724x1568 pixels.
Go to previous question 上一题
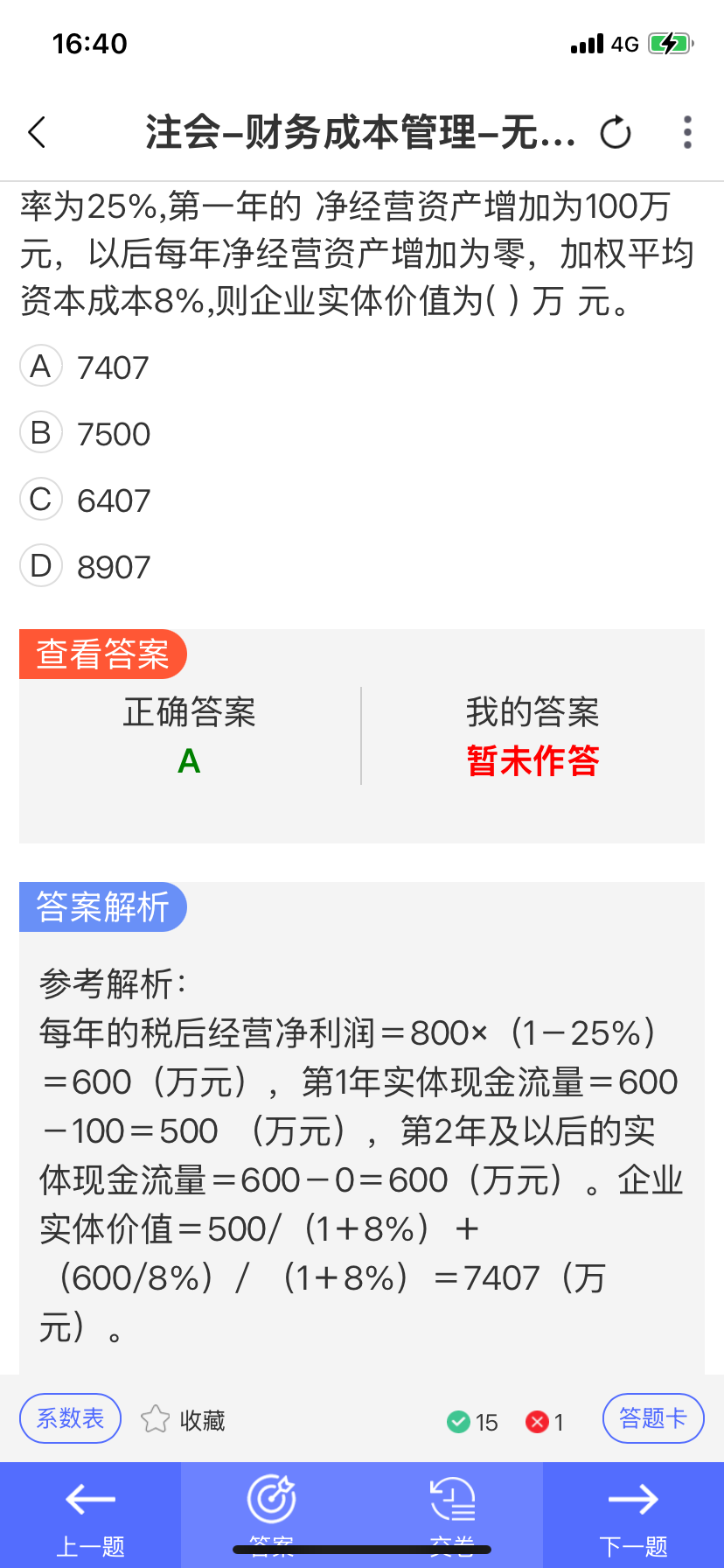click(x=91, y=1515)
